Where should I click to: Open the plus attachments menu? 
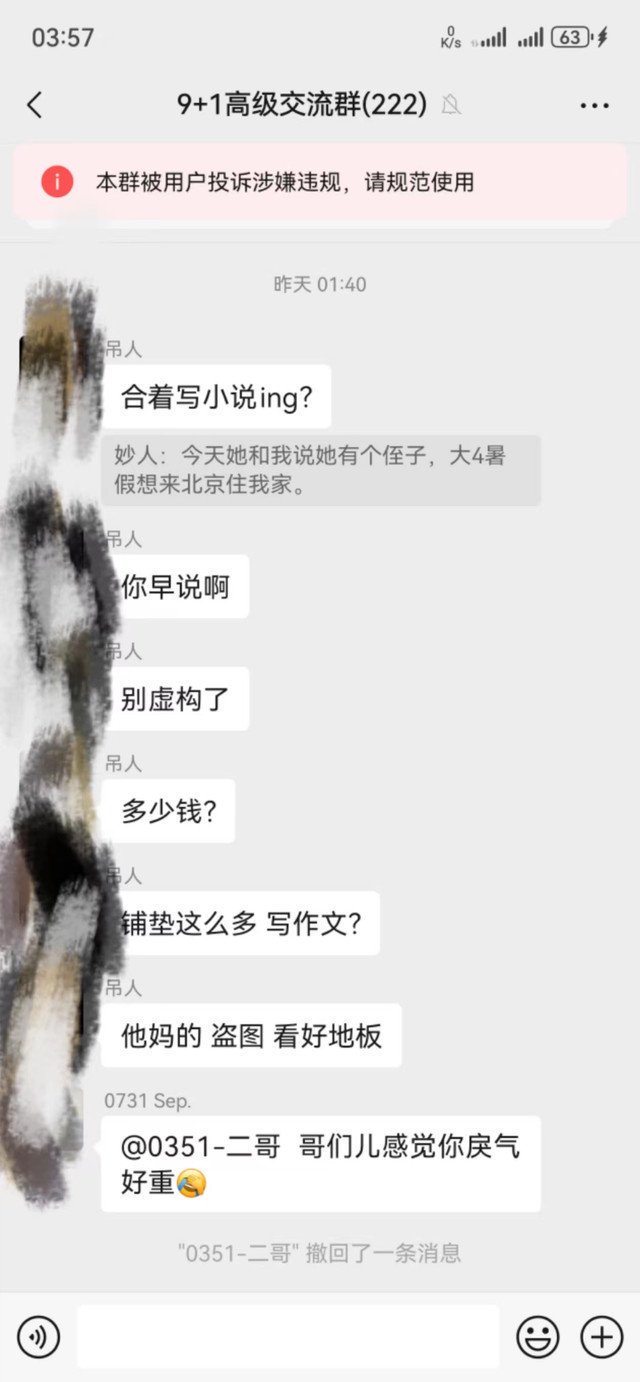pyautogui.click(x=602, y=1336)
